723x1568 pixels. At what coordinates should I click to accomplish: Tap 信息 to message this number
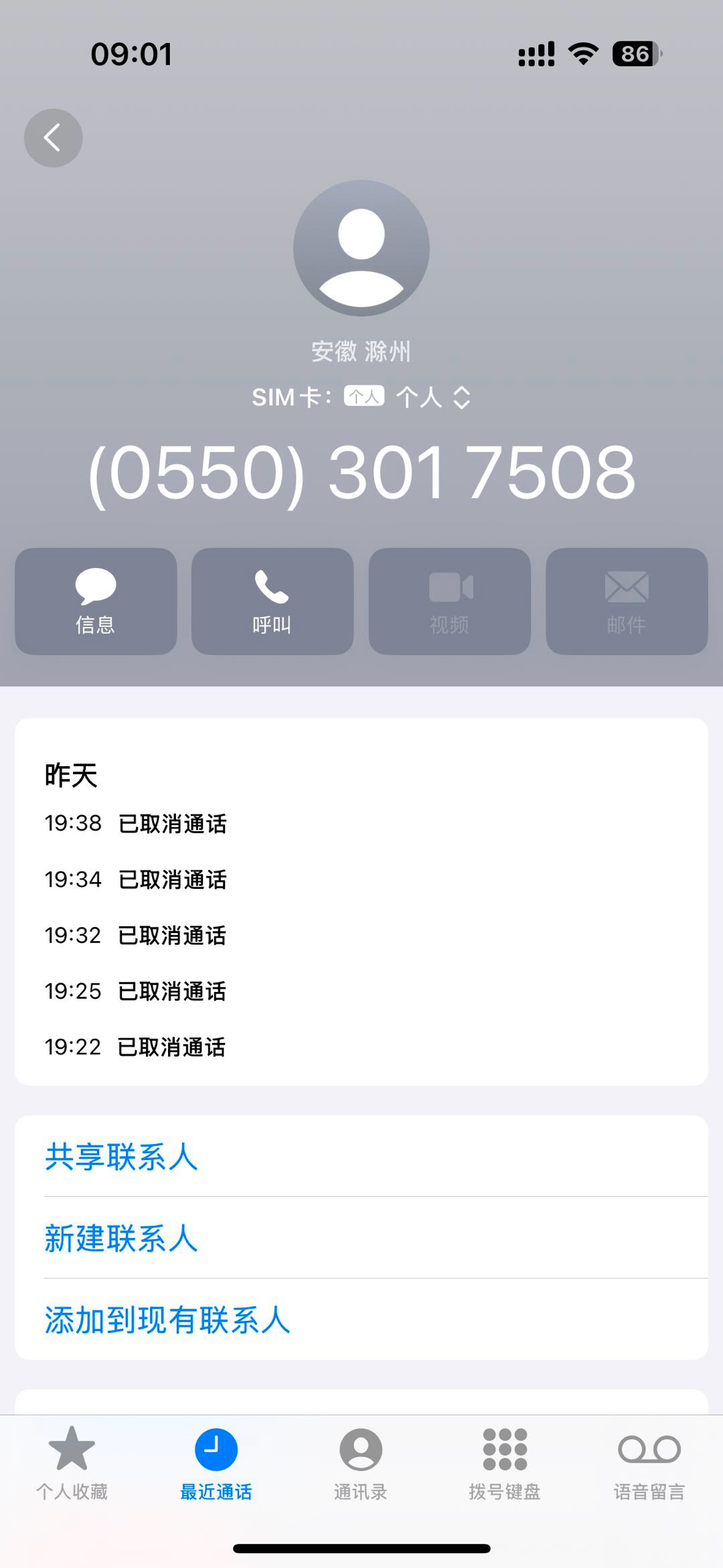click(x=96, y=601)
